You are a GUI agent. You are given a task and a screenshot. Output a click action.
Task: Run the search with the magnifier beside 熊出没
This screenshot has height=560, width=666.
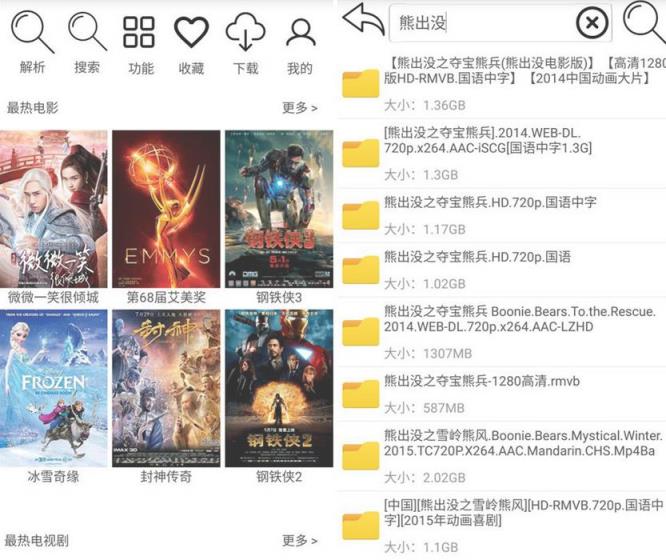[x=643, y=23]
